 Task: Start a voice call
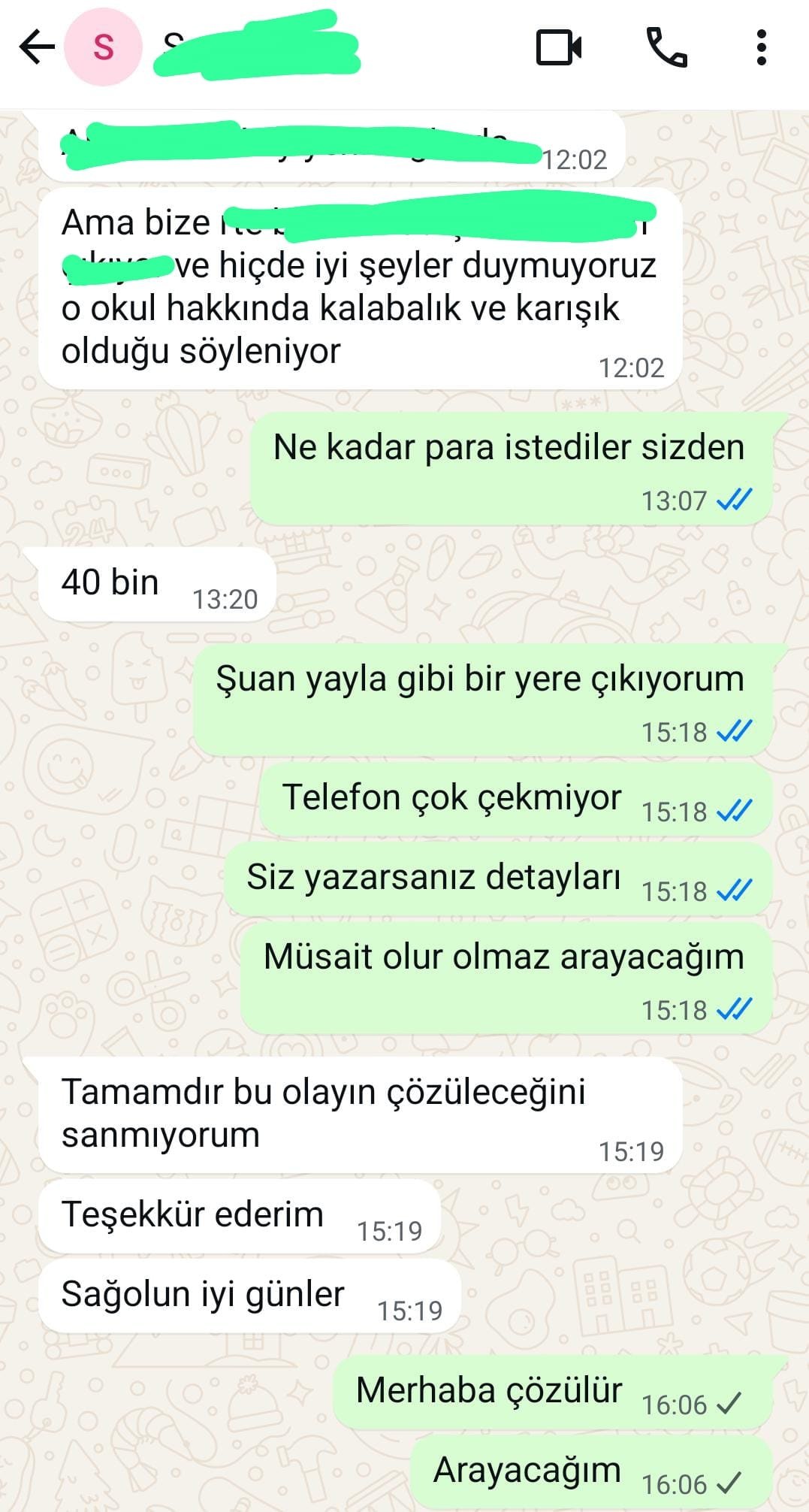pyautogui.click(x=666, y=48)
